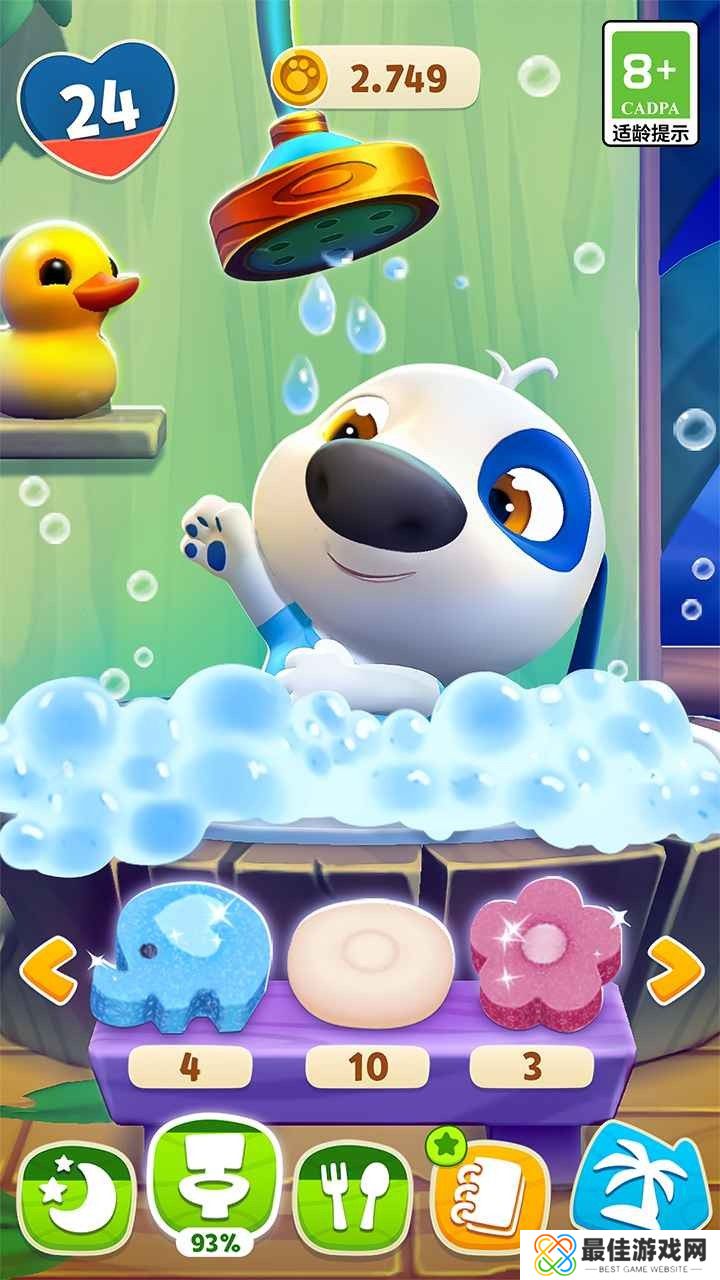
Task: Show previous soaps with left arrow
Action: (48, 969)
